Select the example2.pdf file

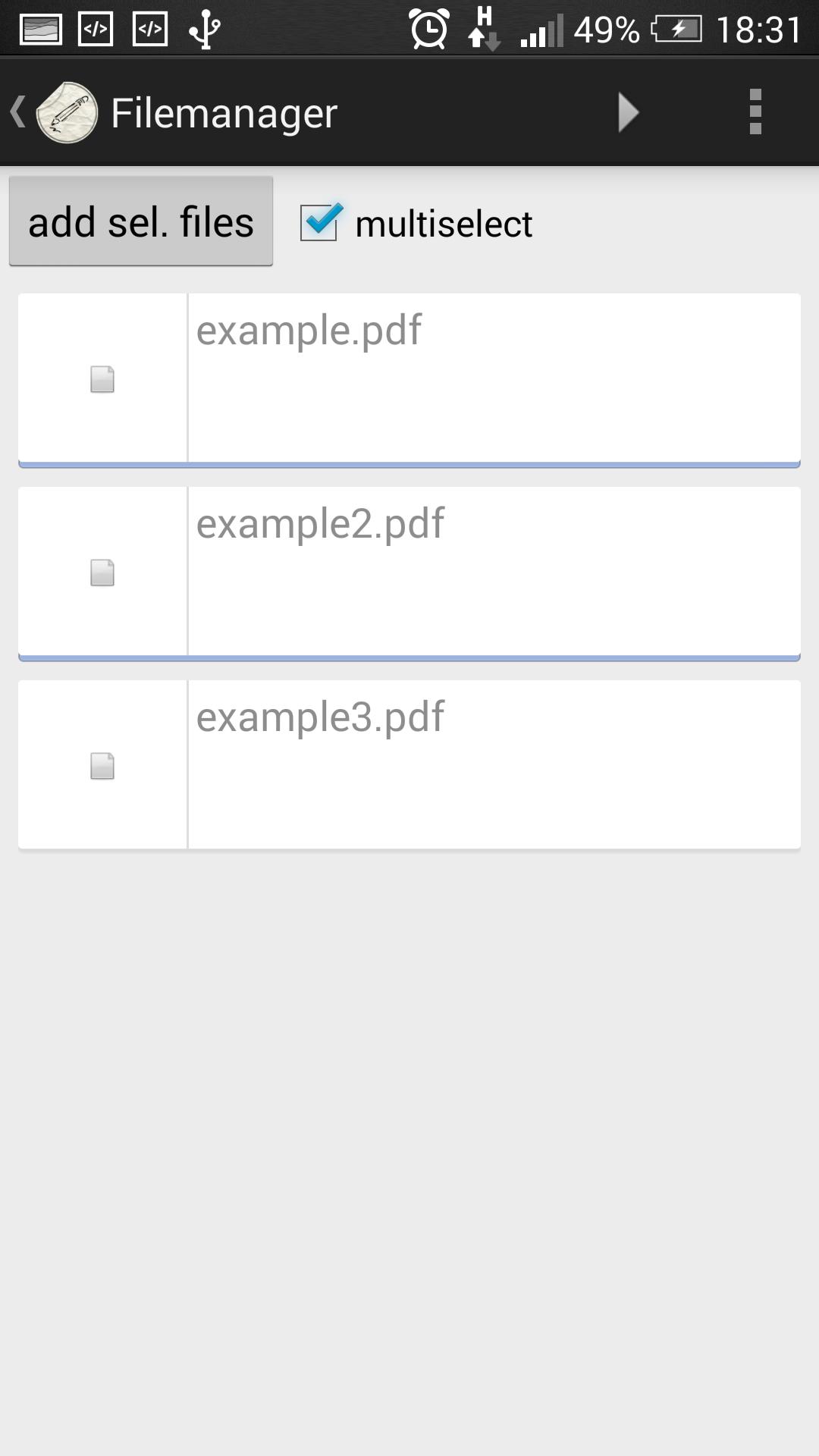409,571
